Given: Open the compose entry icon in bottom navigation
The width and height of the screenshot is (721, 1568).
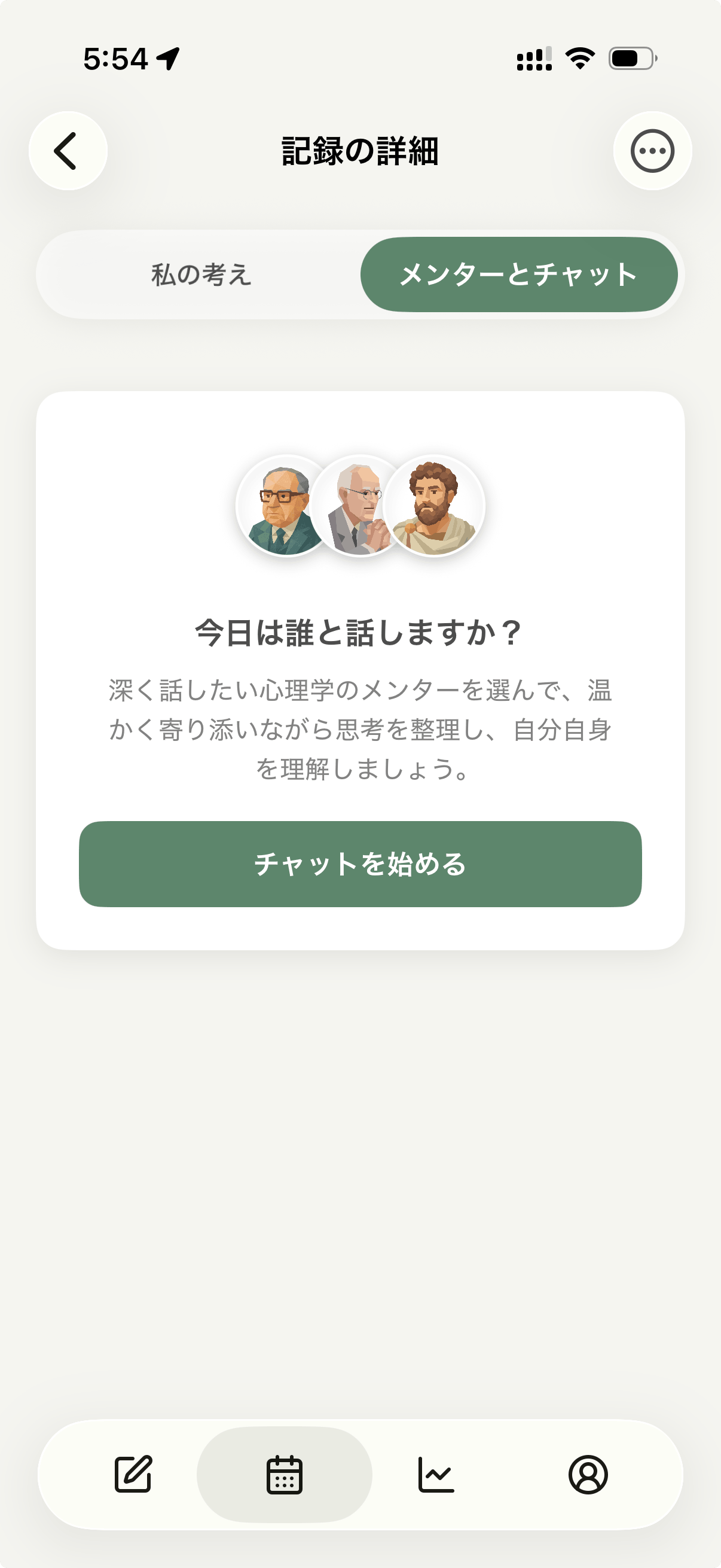Looking at the screenshot, I should pyautogui.click(x=133, y=1474).
